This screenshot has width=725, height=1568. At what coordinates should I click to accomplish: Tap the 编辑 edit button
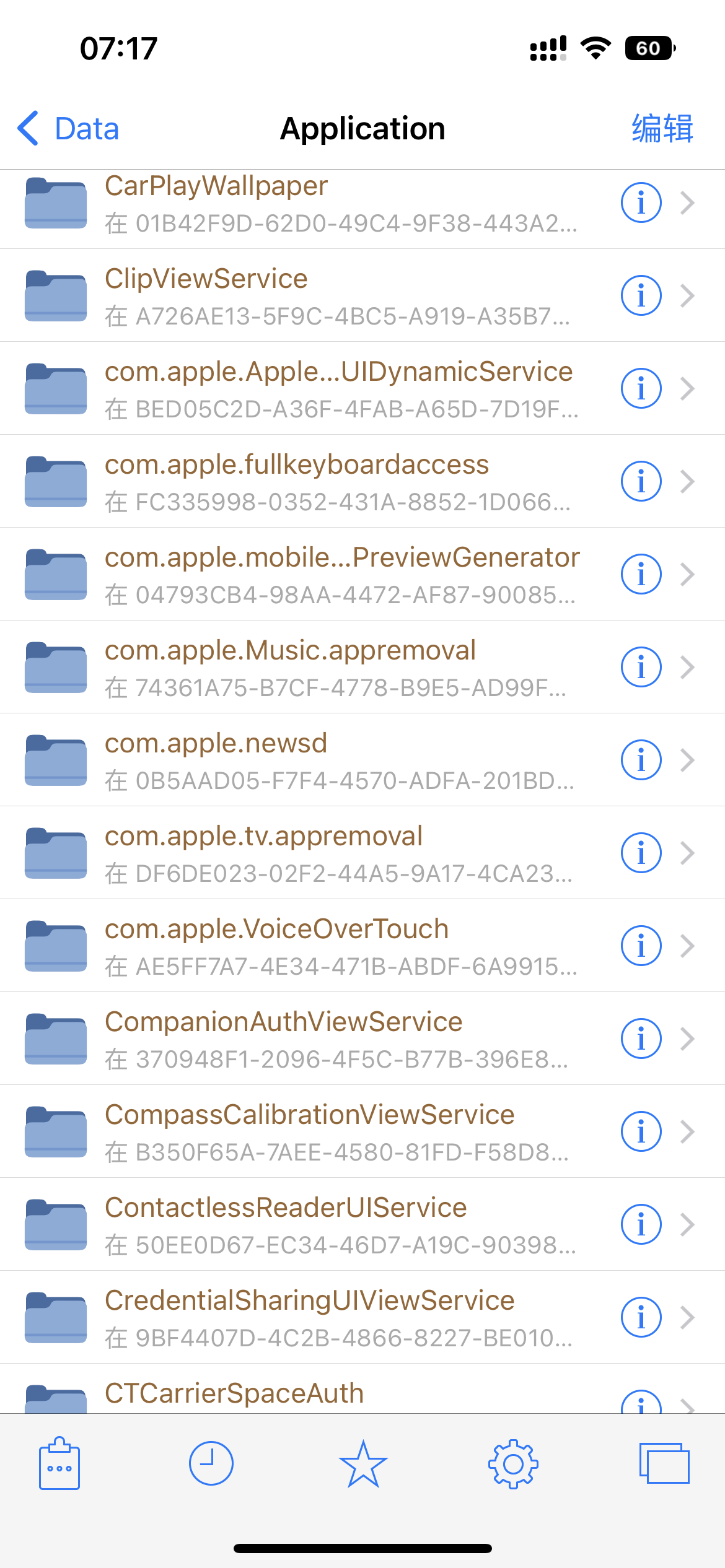click(662, 129)
